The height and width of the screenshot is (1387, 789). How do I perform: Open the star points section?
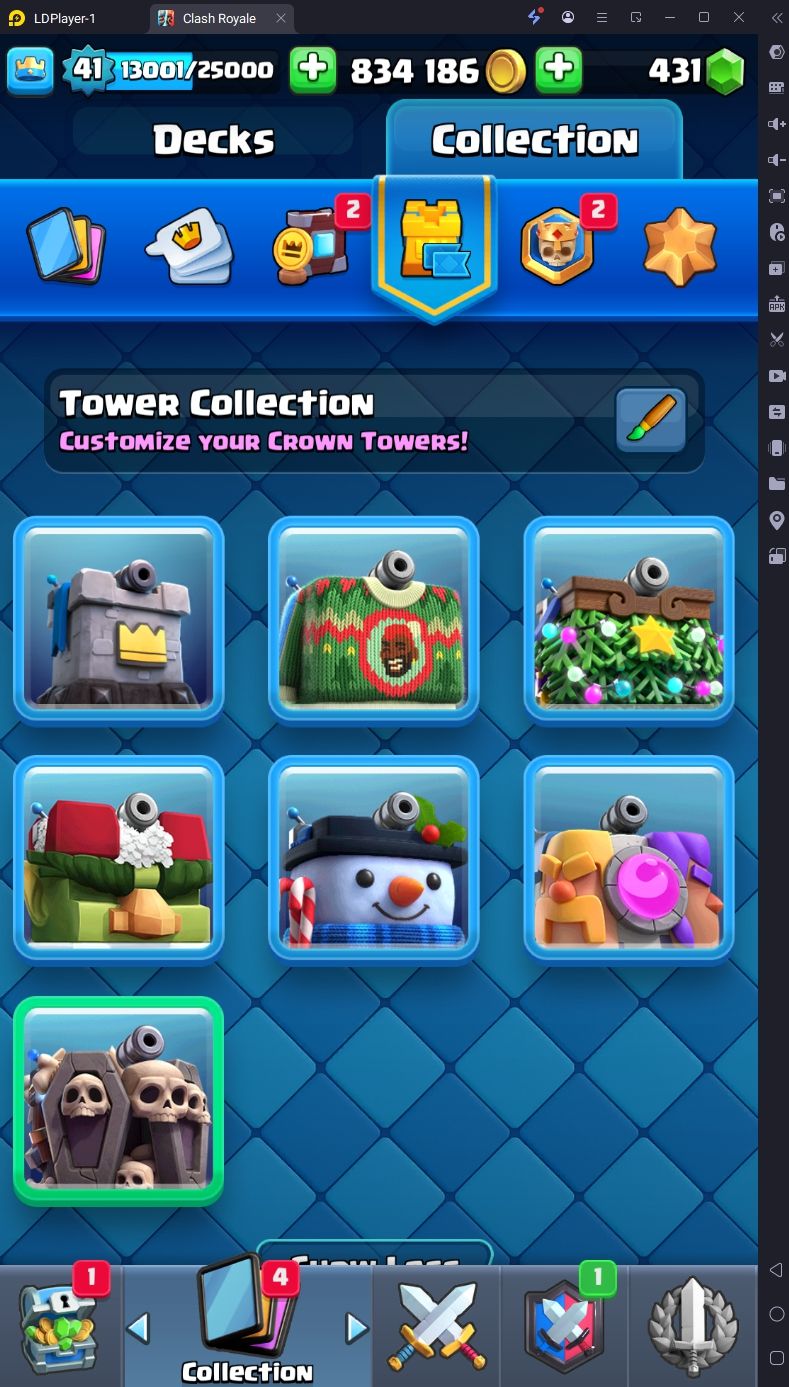tap(680, 246)
